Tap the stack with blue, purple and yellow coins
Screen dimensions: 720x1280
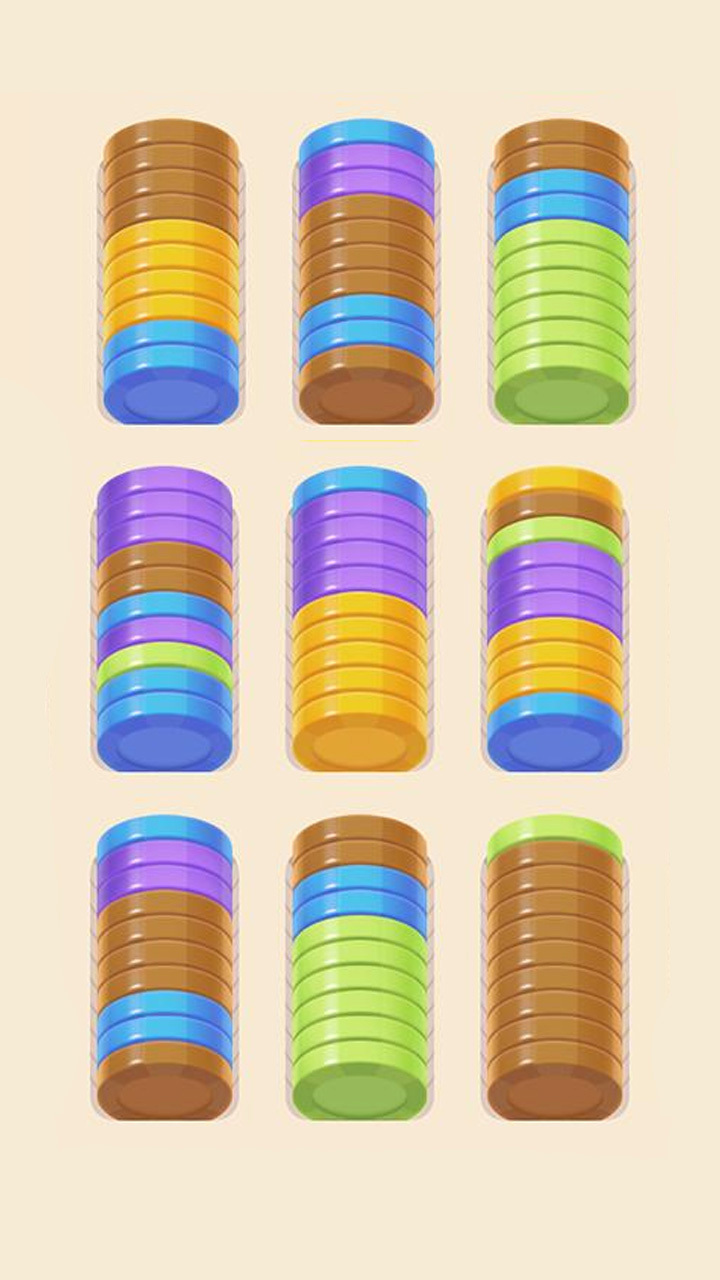360,619
